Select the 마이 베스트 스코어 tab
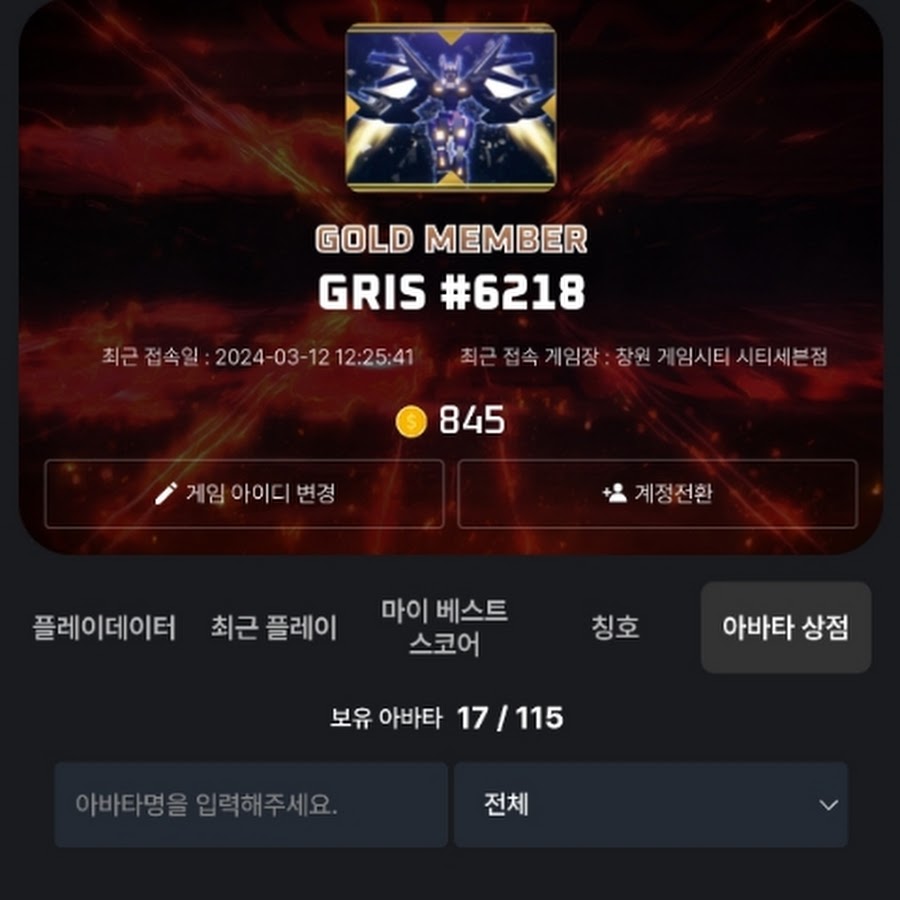The height and width of the screenshot is (900, 900). click(x=444, y=628)
